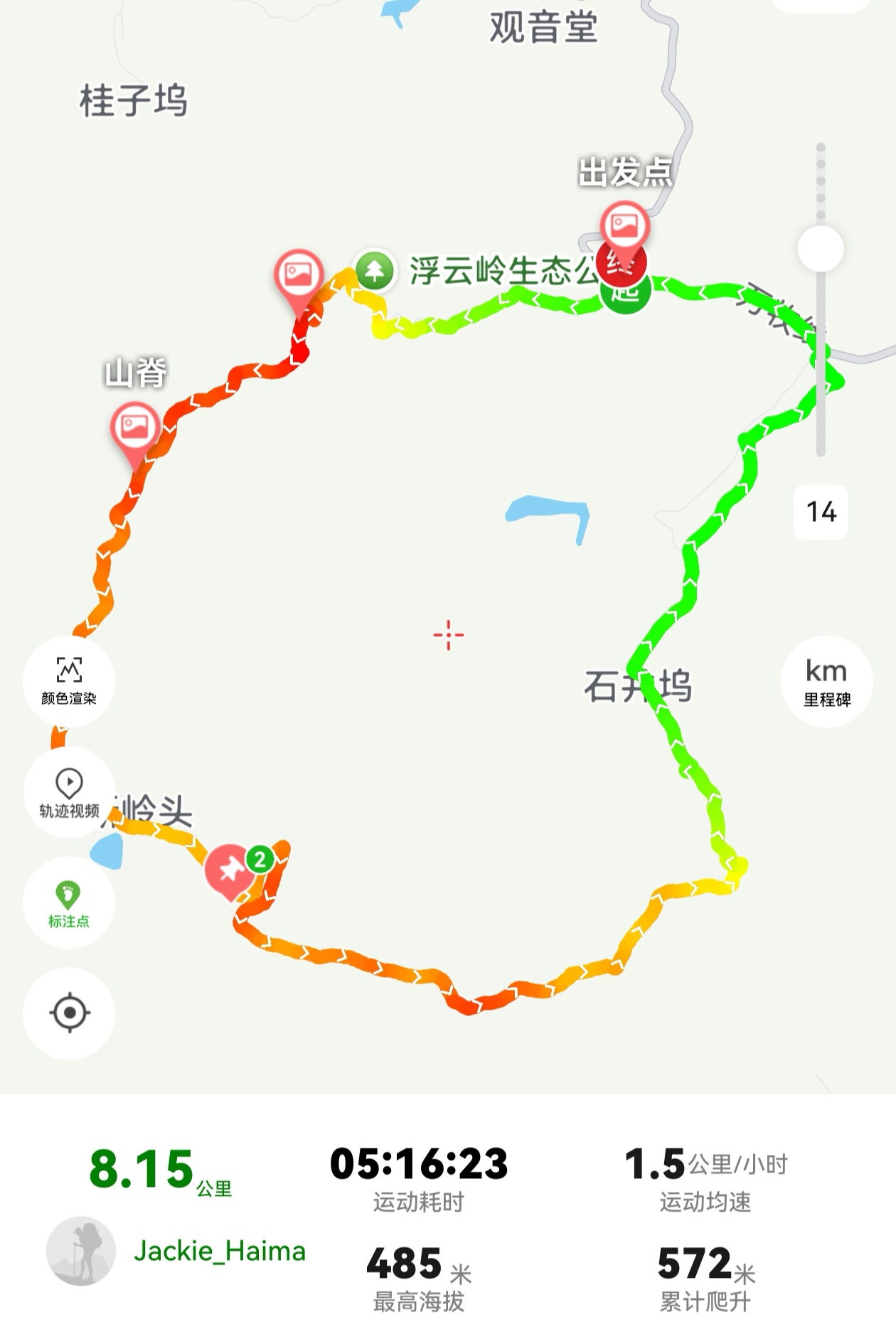Image resolution: width=896 pixels, height=1344 pixels.
Task: Tap the zoom level slider handle
Action: tap(821, 249)
